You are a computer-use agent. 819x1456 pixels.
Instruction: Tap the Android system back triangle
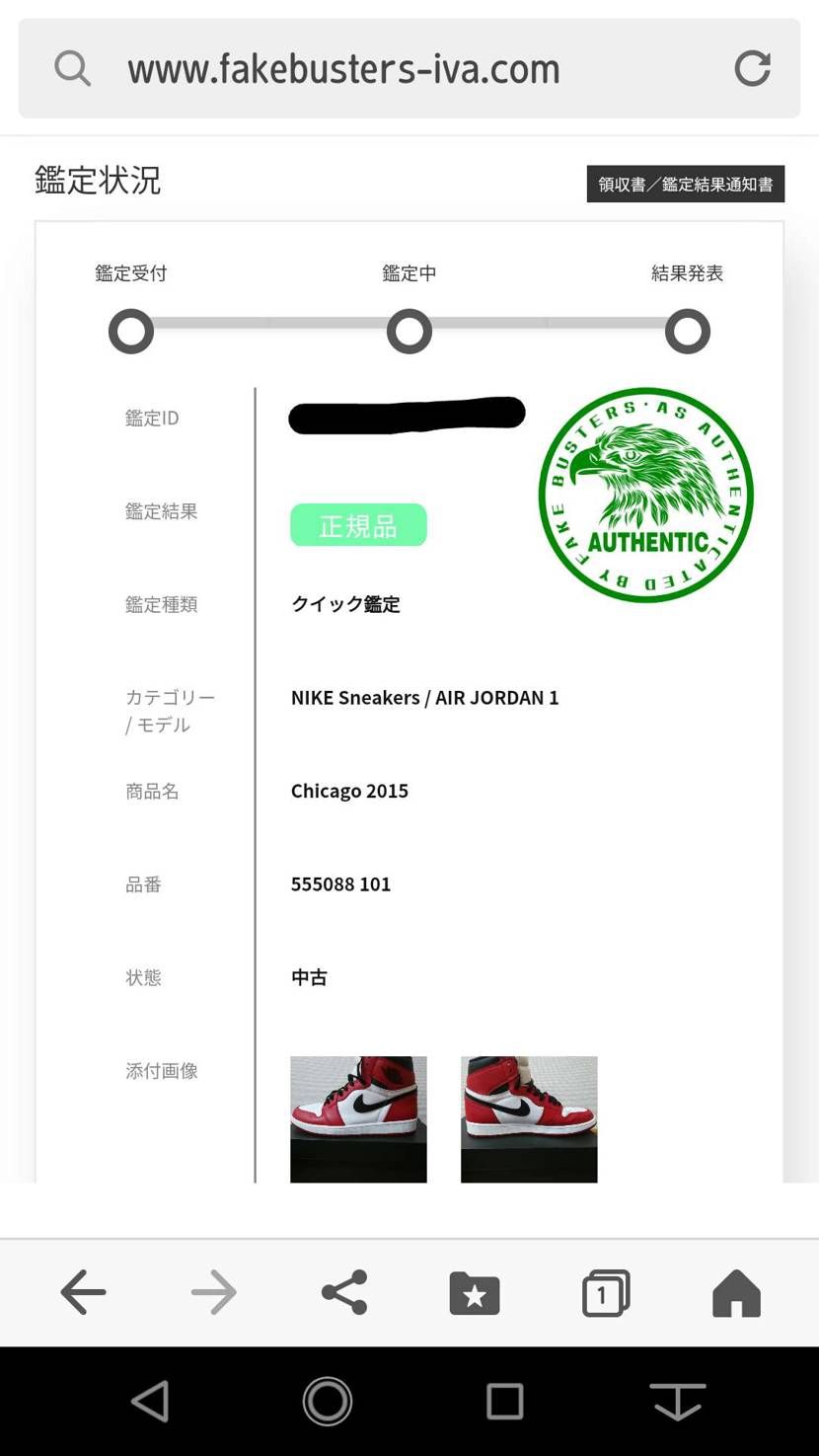149,1401
